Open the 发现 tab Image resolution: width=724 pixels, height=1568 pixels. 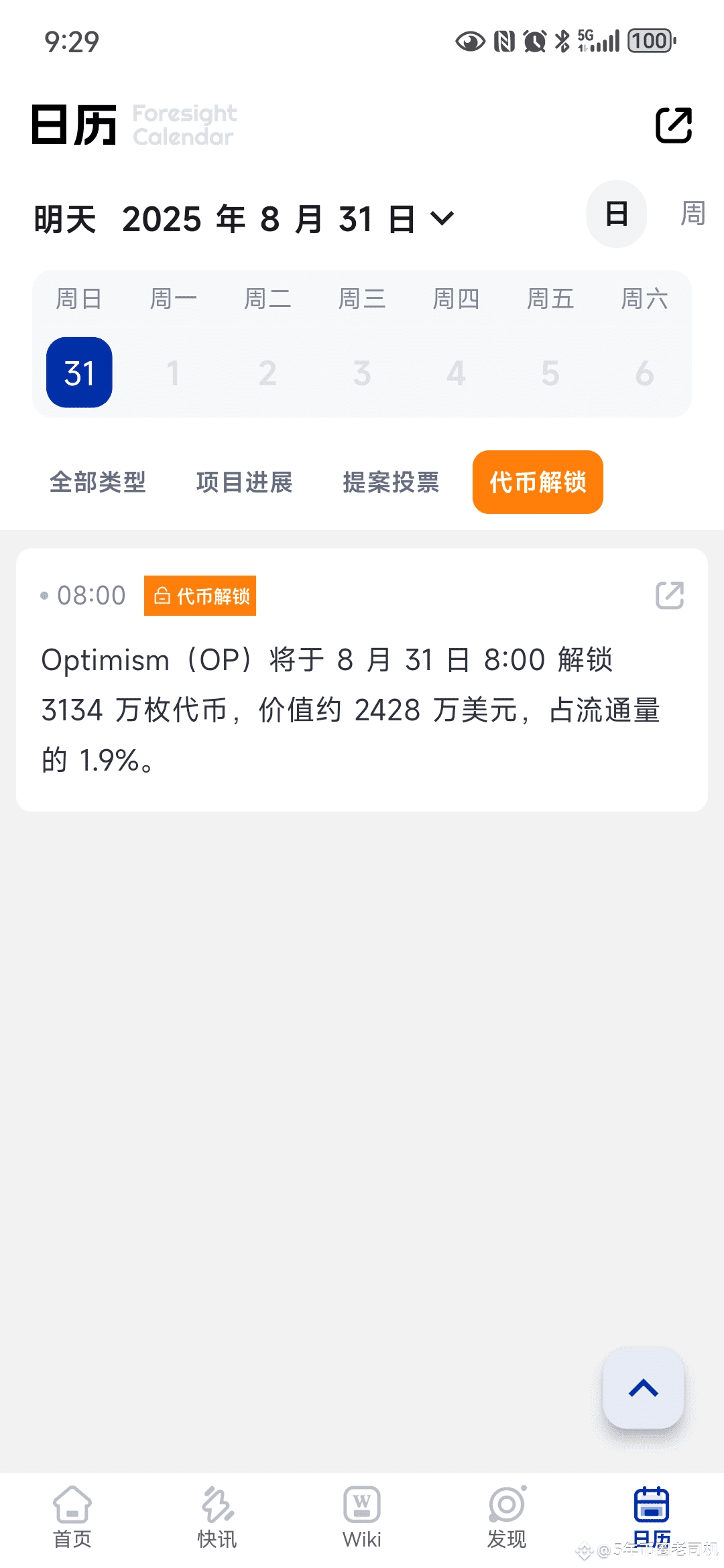click(507, 1518)
